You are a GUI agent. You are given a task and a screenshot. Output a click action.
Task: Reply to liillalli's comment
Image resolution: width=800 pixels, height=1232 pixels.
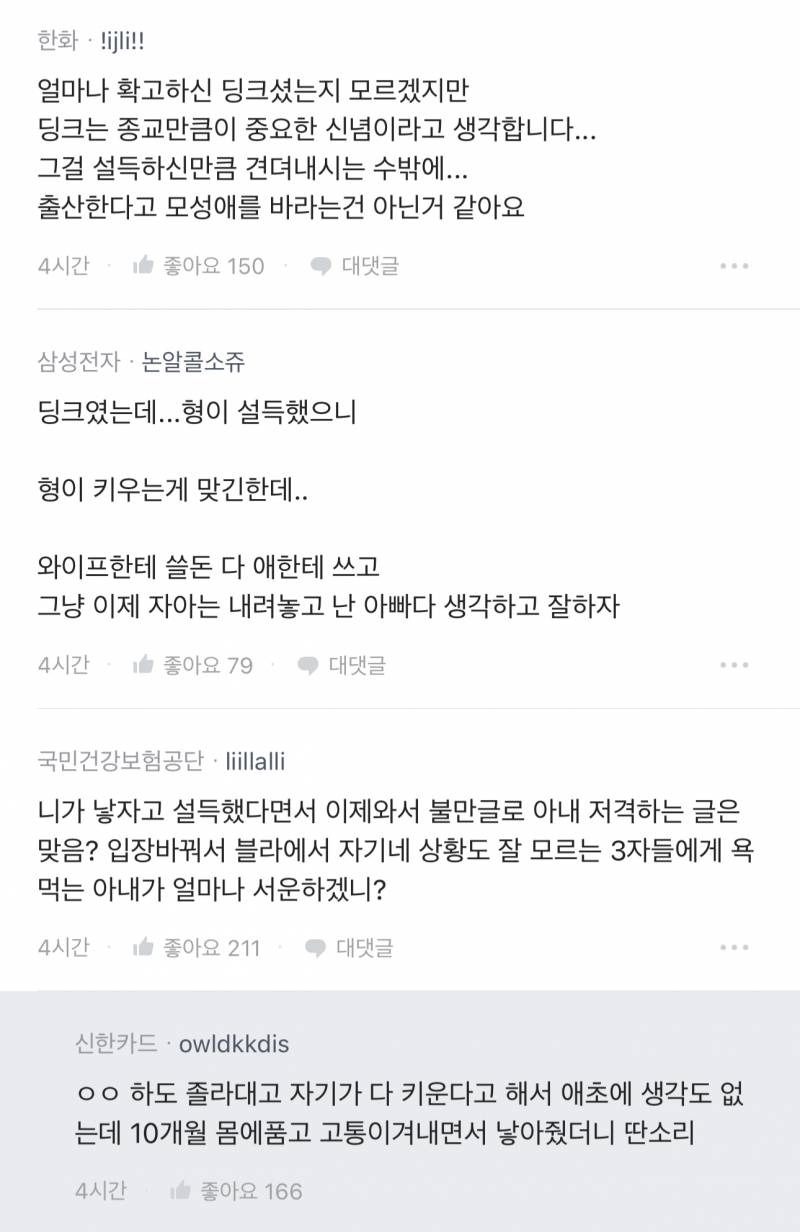349,947
